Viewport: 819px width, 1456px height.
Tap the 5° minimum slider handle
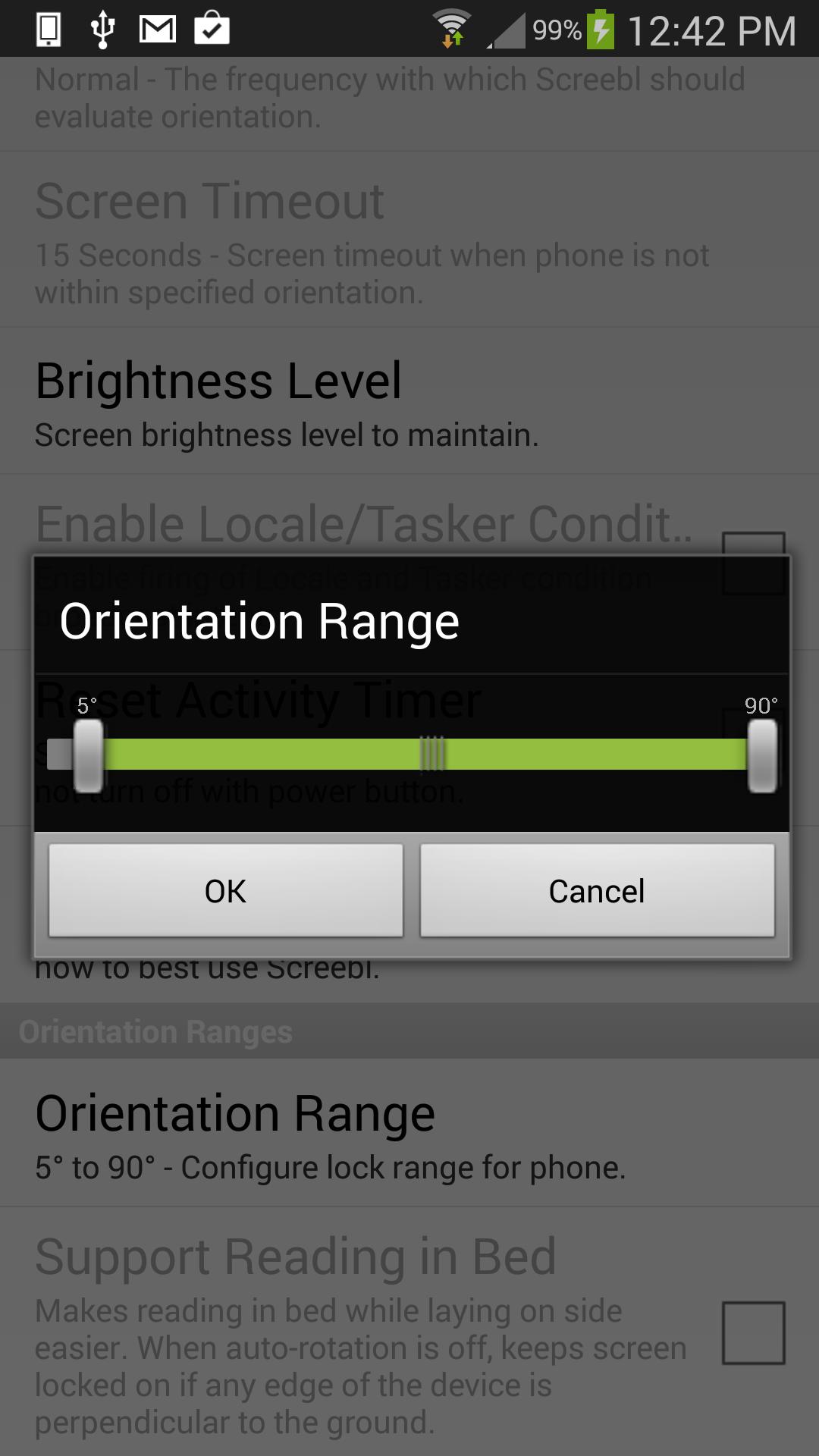coord(88,755)
